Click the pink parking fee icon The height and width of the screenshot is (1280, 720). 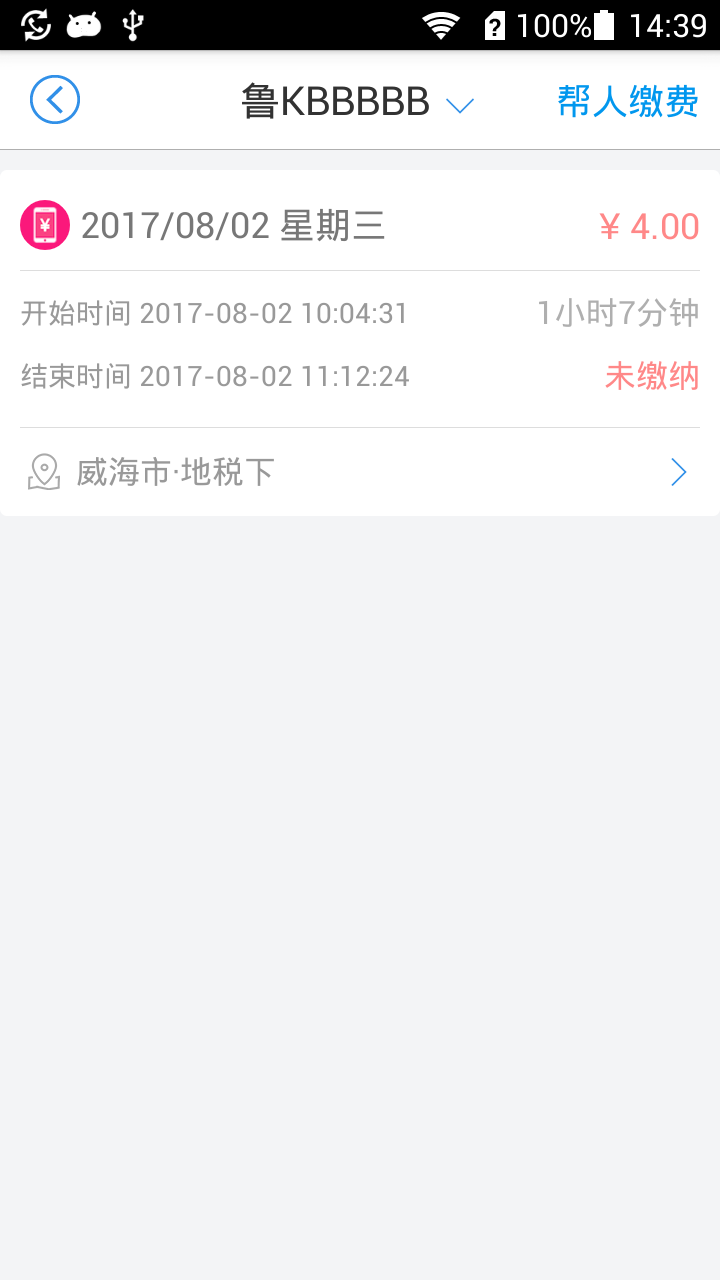44,225
